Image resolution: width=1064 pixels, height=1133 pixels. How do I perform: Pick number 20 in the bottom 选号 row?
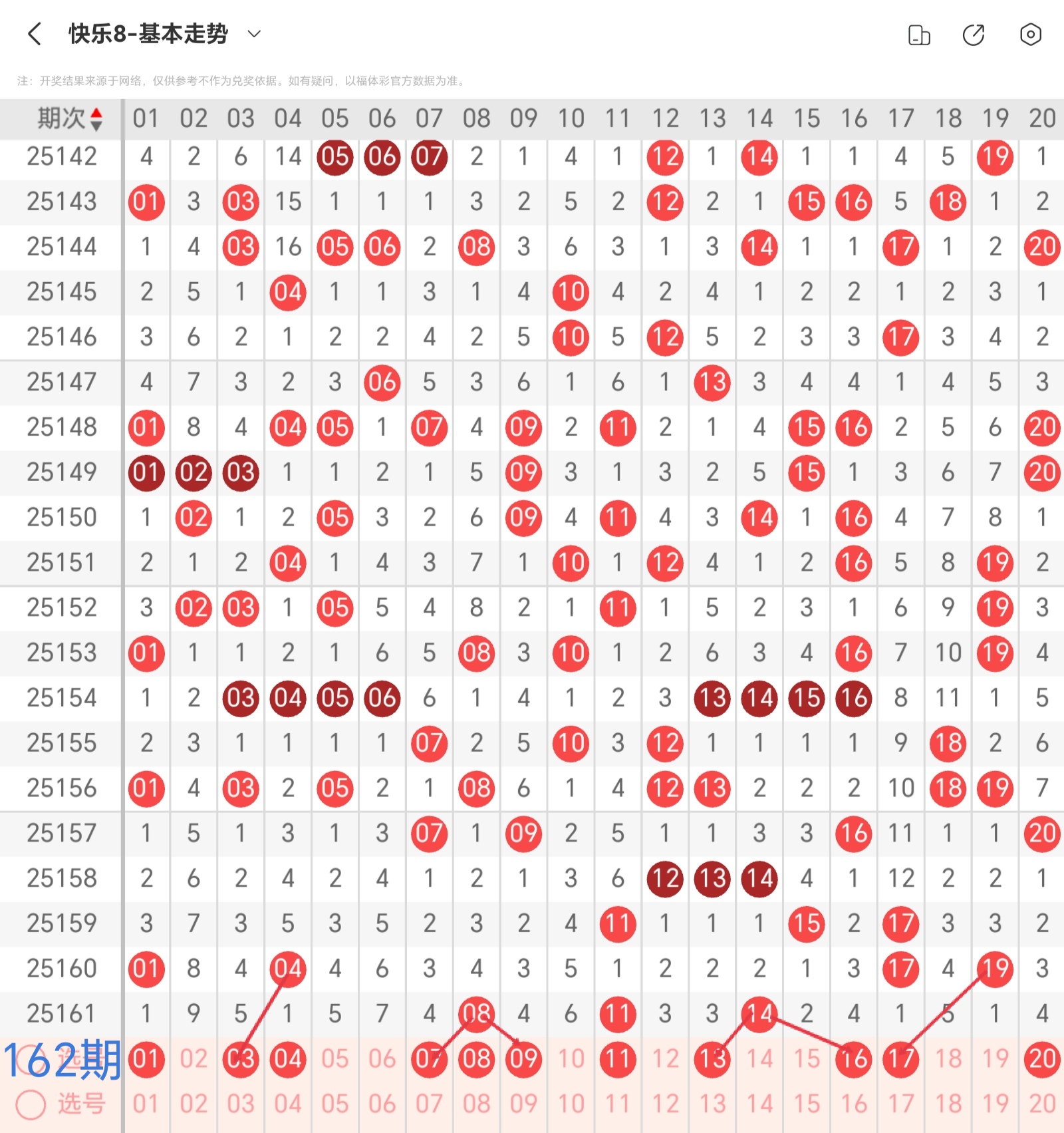click(x=1042, y=1104)
